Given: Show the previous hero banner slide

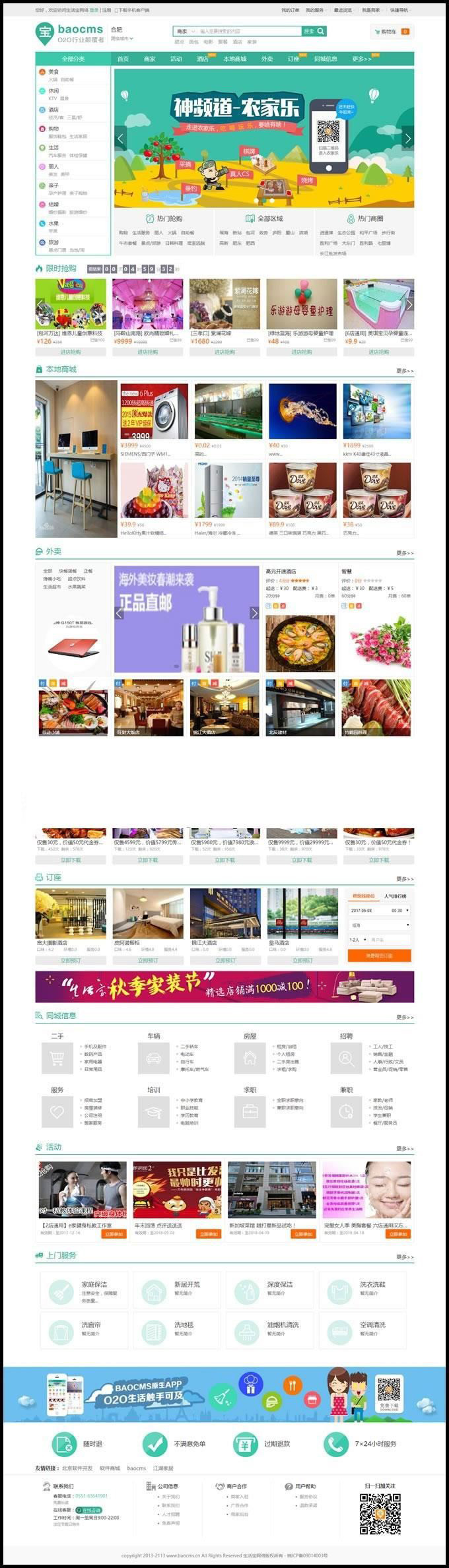Looking at the screenshot, I should pos(120,139).
